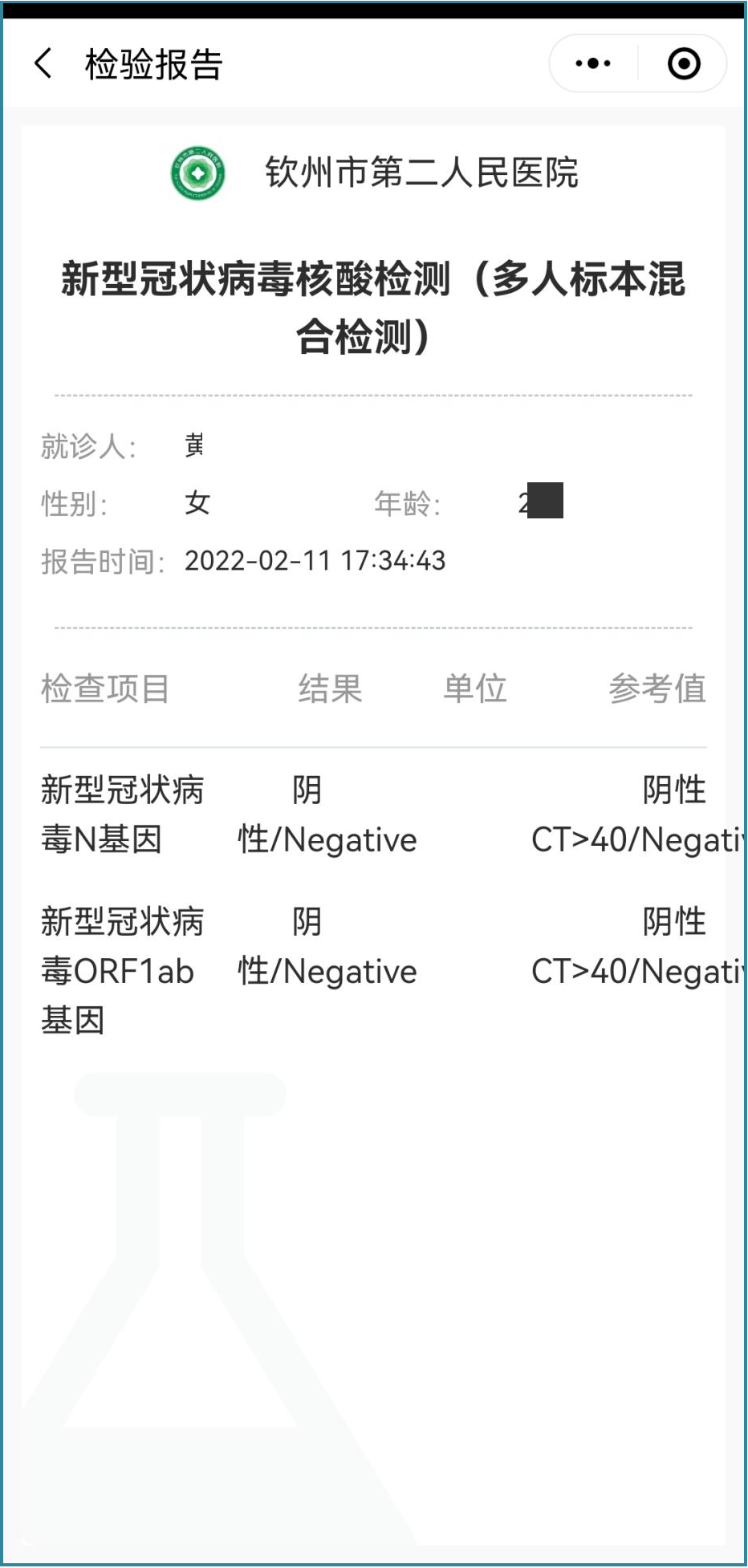Viewport: 748px width, 1568px height.
Task: Close the mini program with the circle button
Action: 684,63
